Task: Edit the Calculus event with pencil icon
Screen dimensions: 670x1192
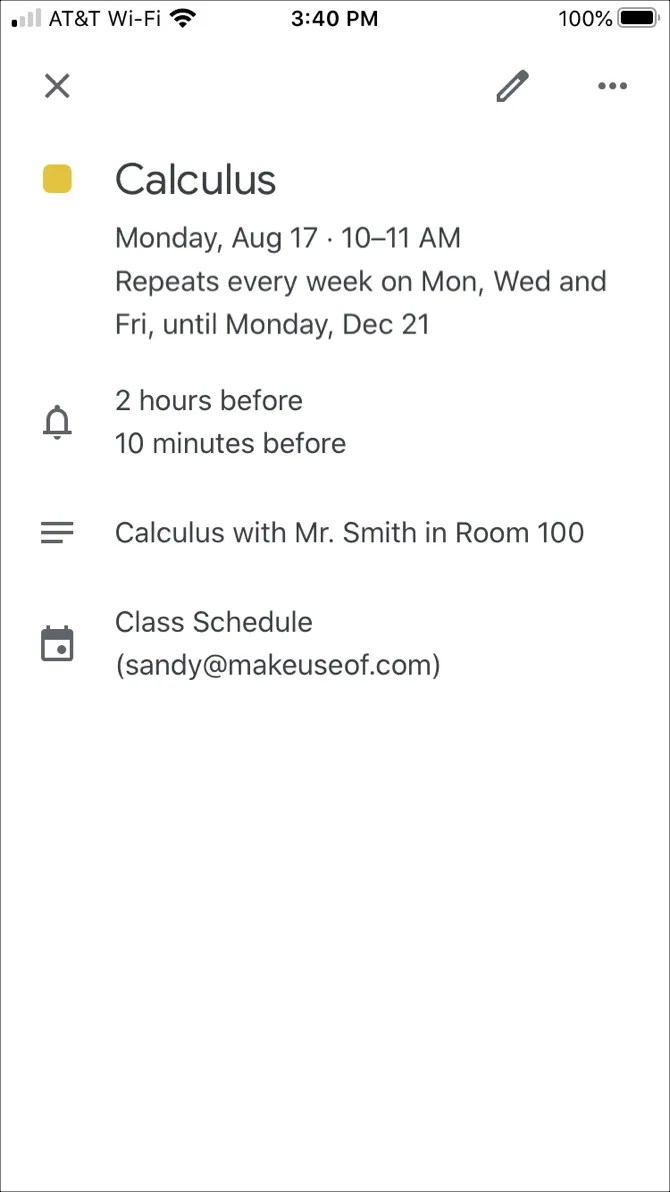Action: 512,87
